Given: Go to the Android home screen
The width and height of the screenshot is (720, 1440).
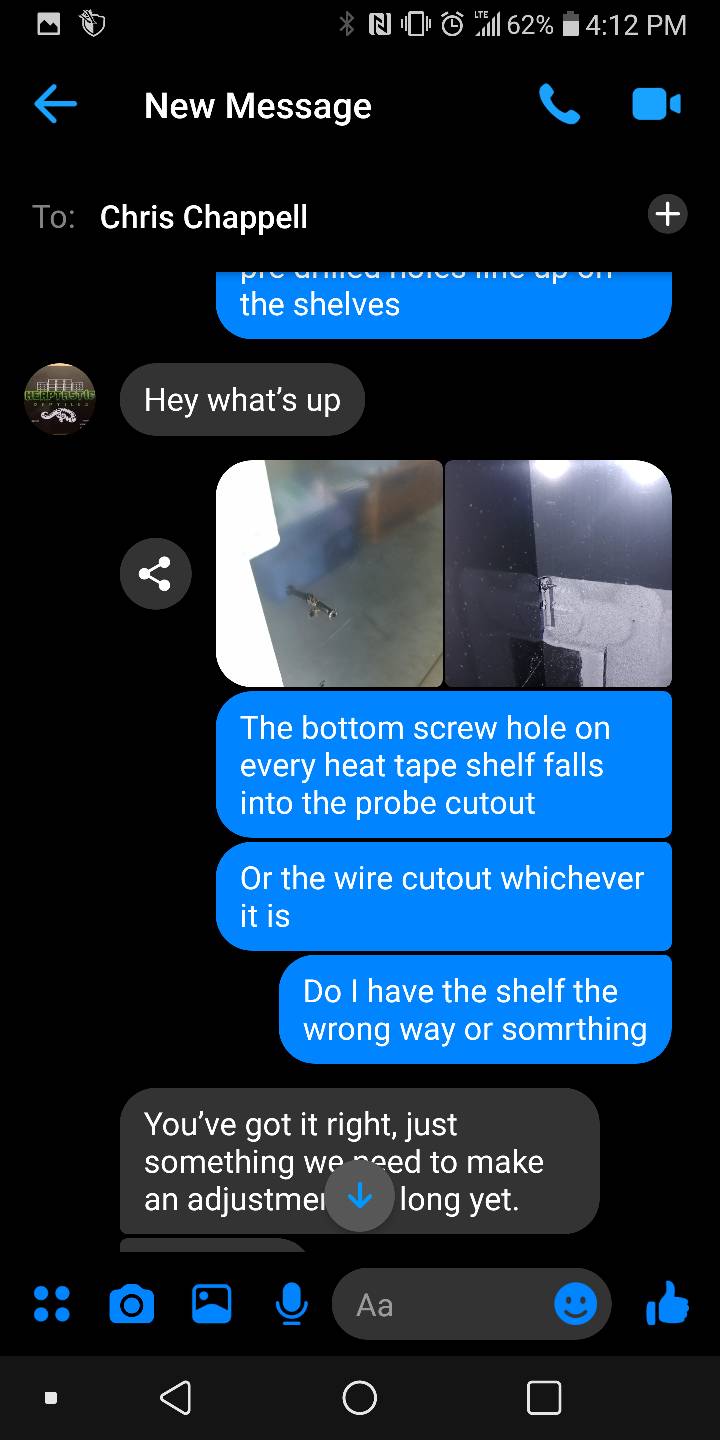Looking at the screenshot, I should click(360, 1397).
